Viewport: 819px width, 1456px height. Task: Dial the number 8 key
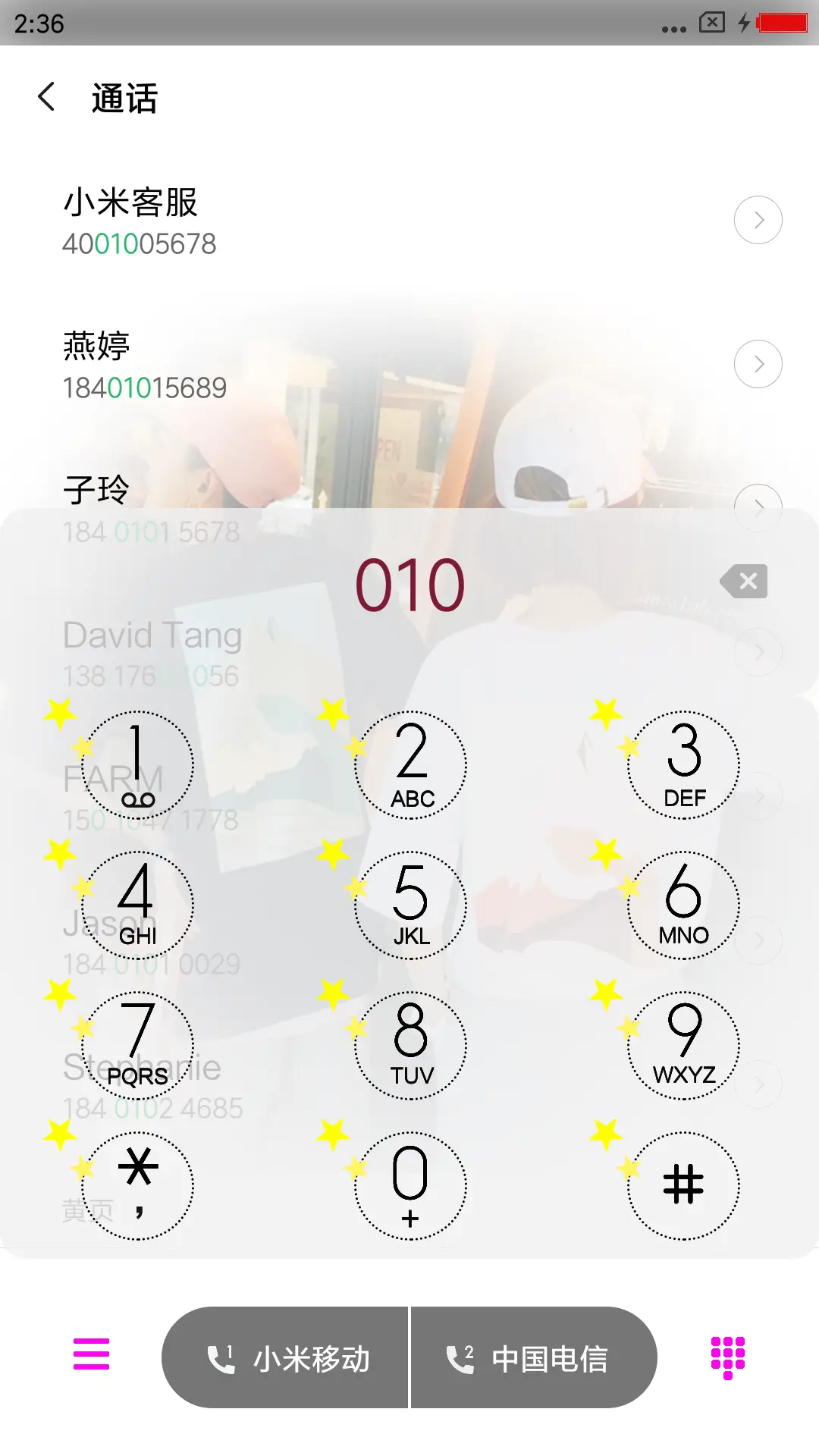pyautogui.click(x=409, y=1045)
